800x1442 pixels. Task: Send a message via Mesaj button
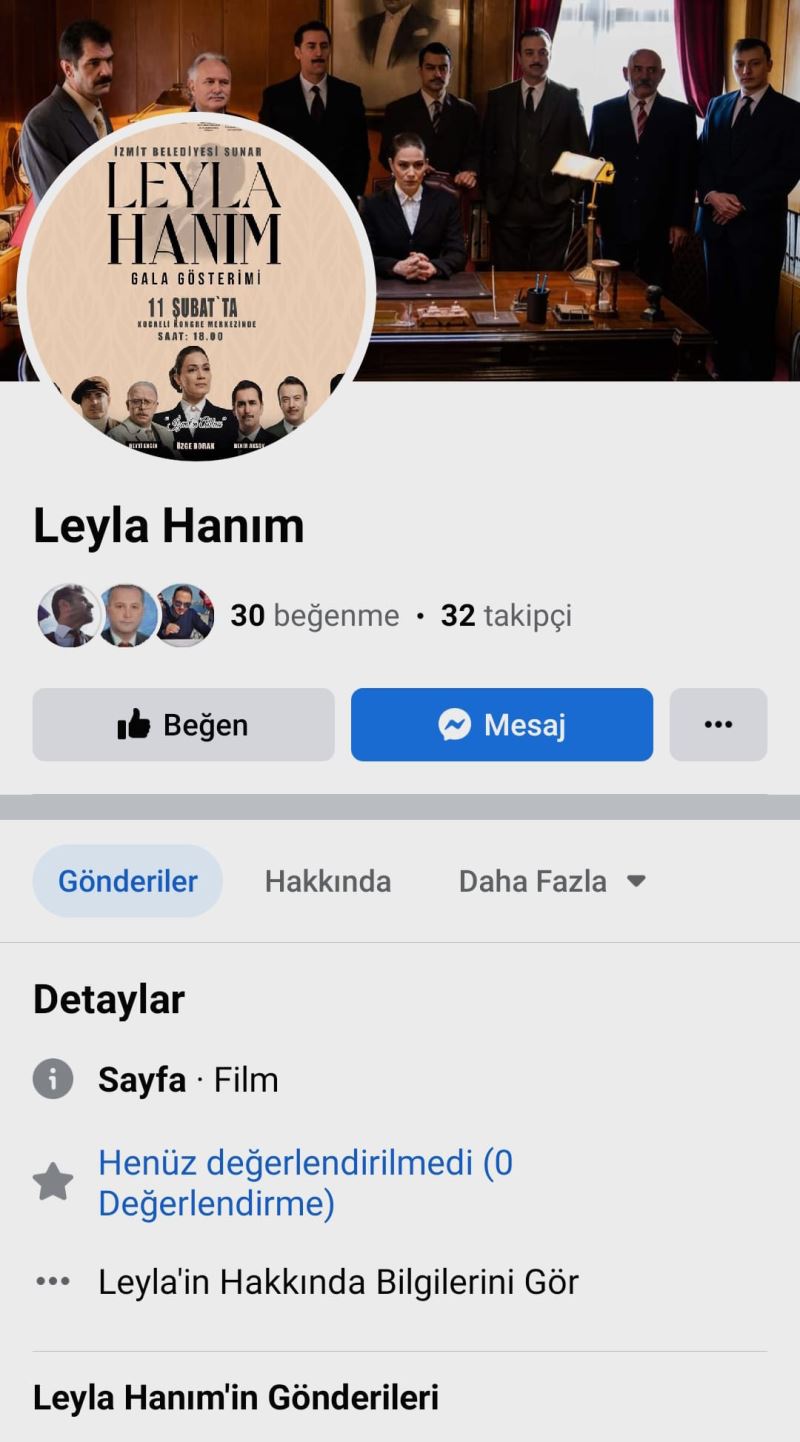click(501, 725)
